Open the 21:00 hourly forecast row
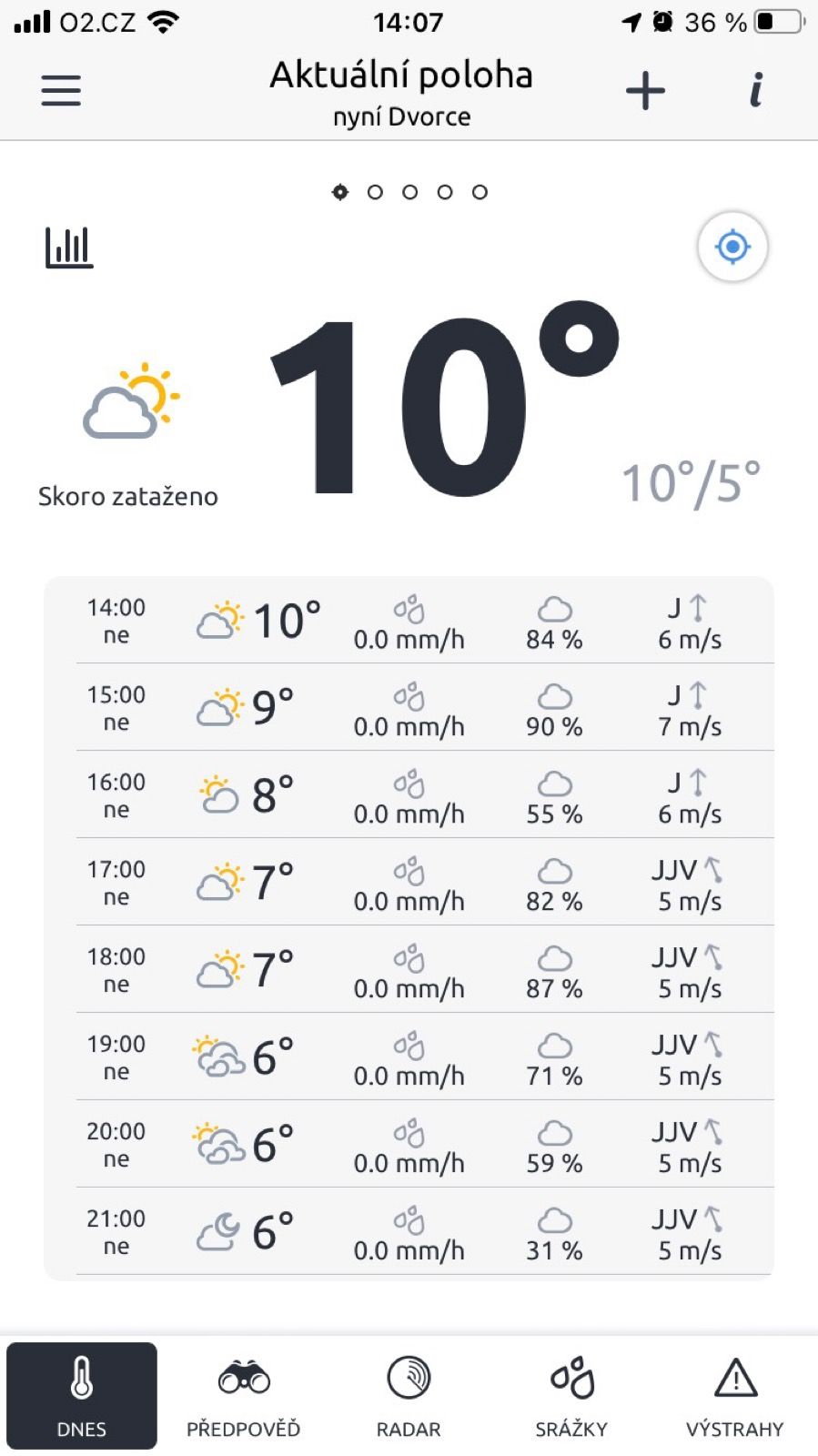The height and width of the screenshot is (1456, 818). [x=409, y=1231]
